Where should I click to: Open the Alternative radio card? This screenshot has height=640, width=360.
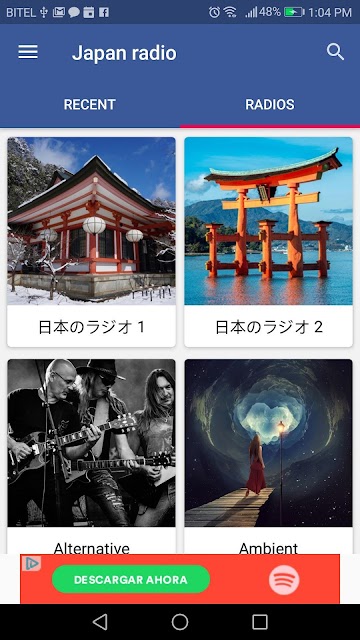91,456
